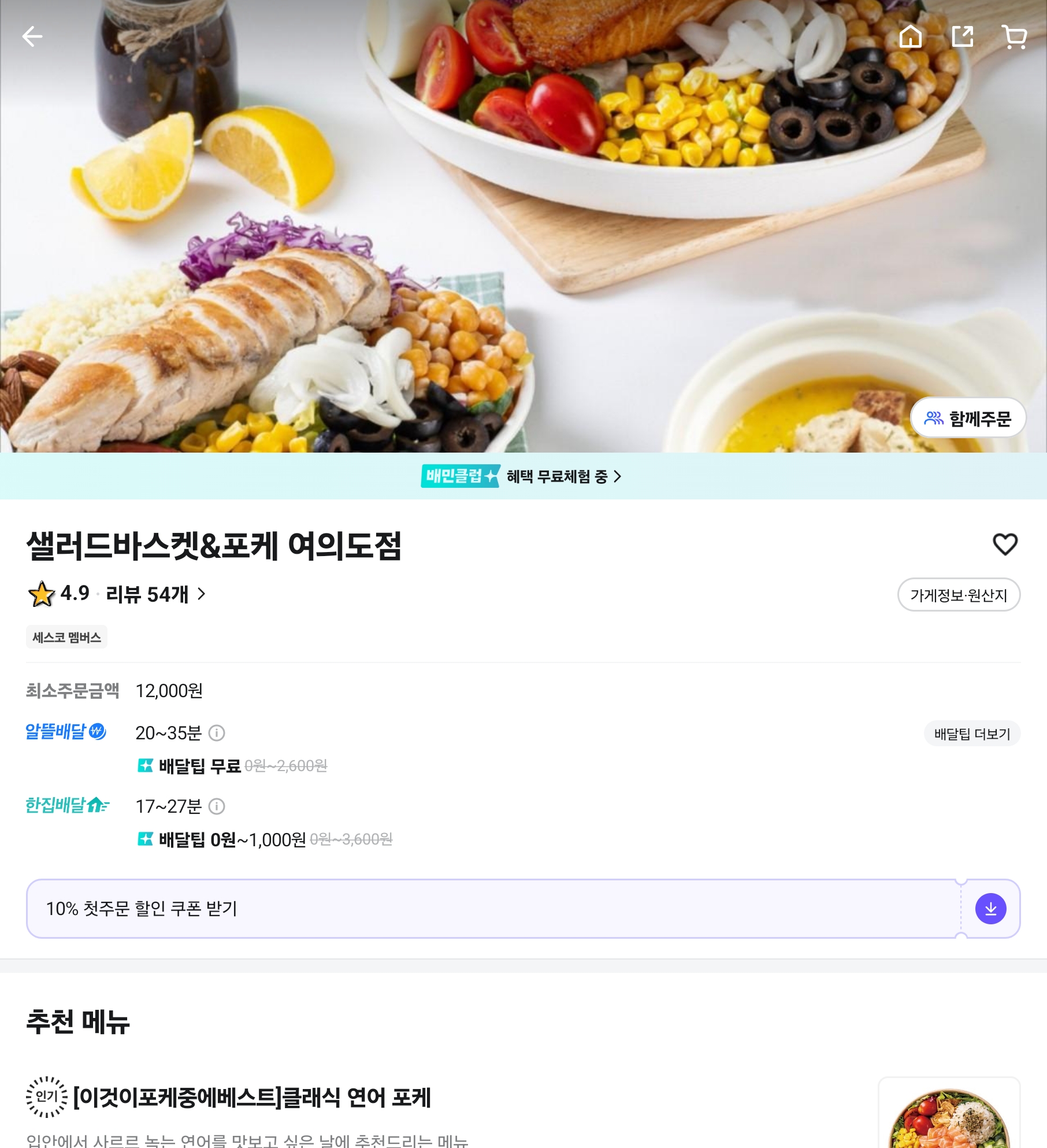Show info for 한집배달 17~27분 delivery time
This screenshot has height=1148, width=1047.
pyautogui.click(x=217, y=806)
